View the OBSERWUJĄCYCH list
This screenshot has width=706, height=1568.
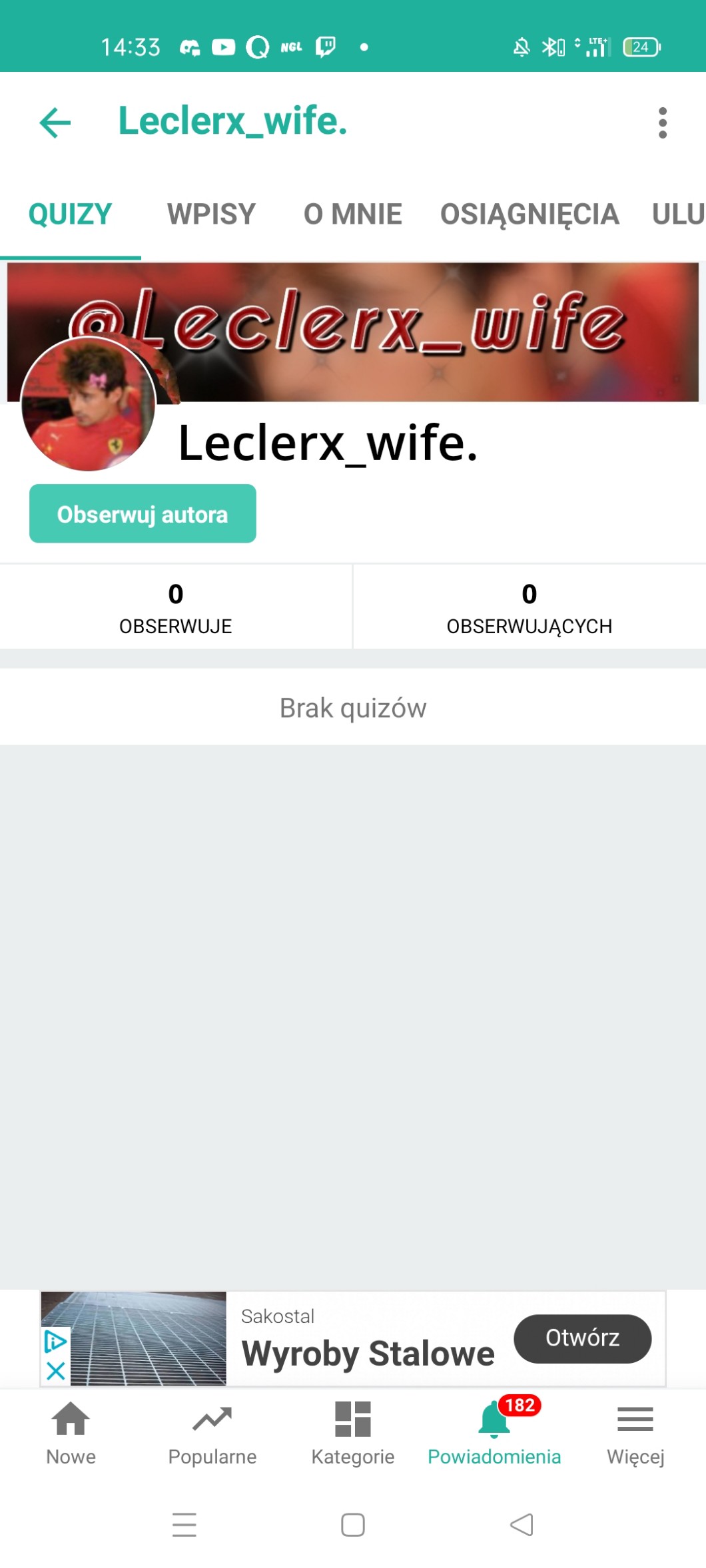(529, 607)
